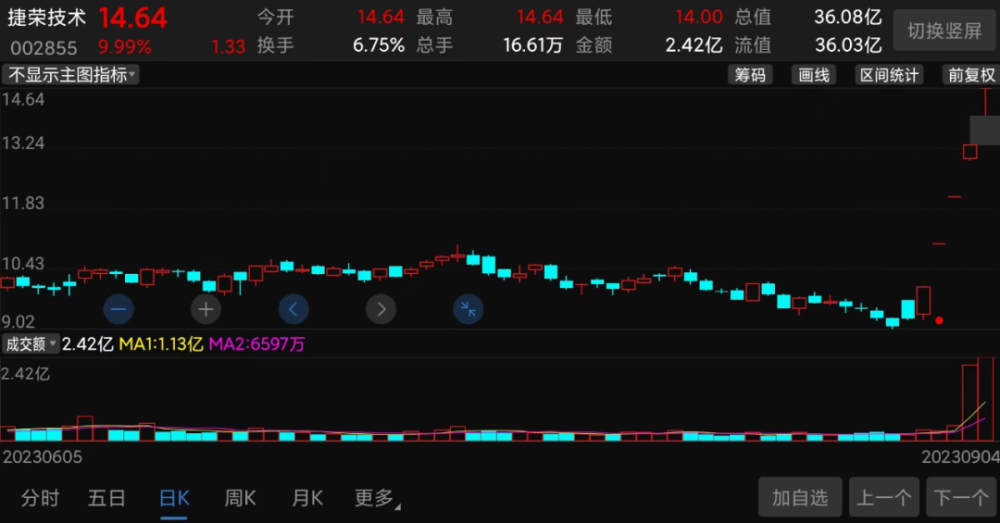Zoom in the chart with plus icon
The height and width of the screenshot is (523, 1000).
[206, 309]
